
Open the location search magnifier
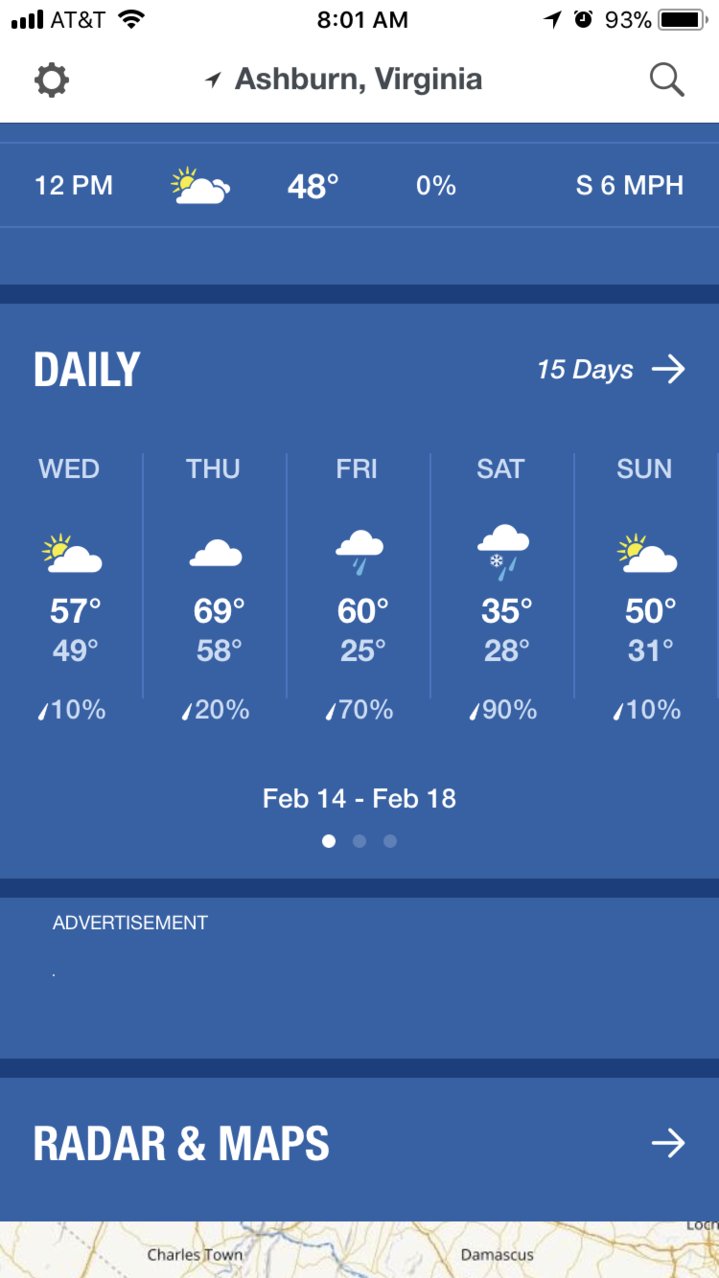point(667,79)
